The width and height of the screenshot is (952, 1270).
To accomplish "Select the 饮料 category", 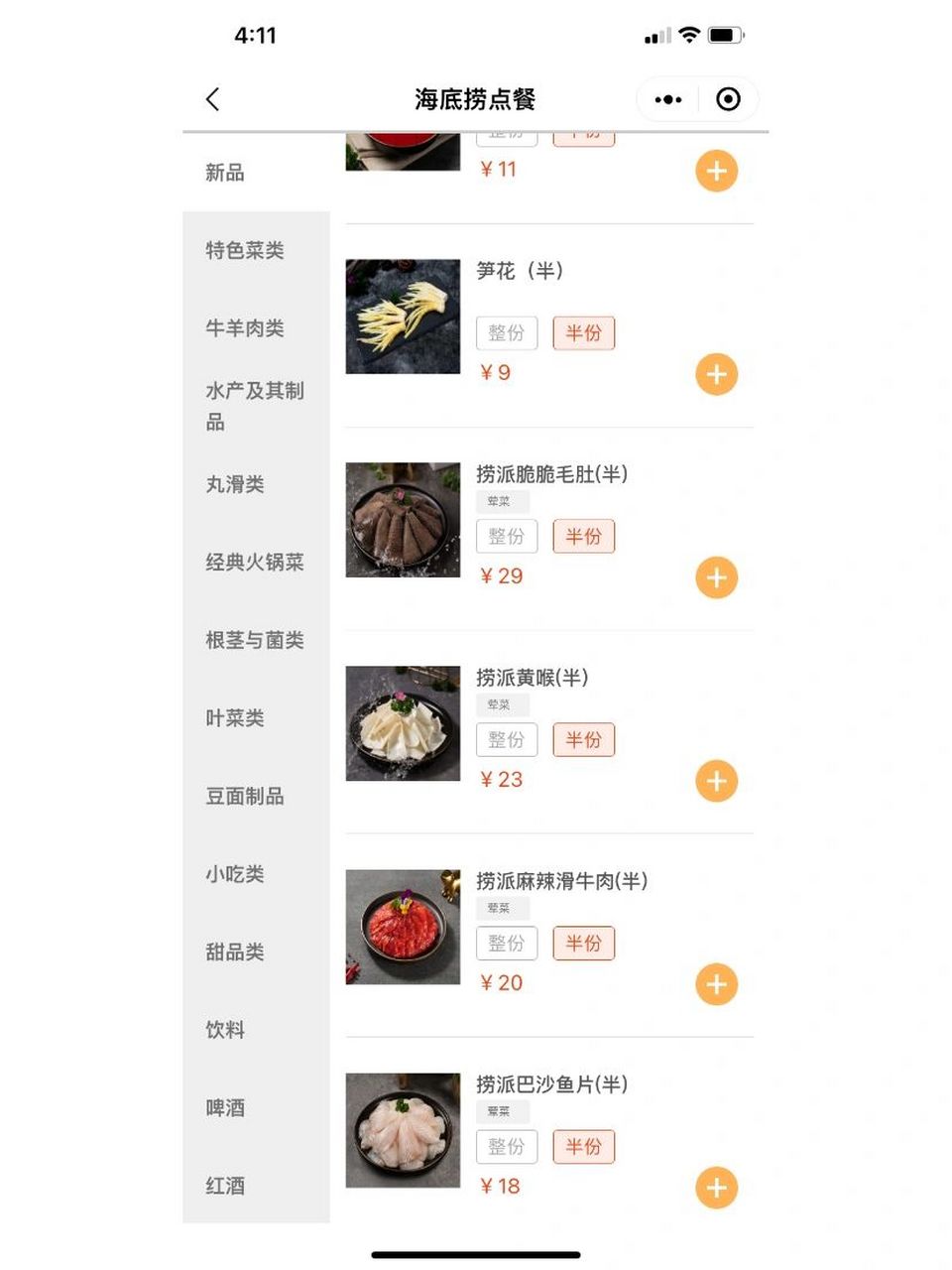I will tap(226, 1030).
